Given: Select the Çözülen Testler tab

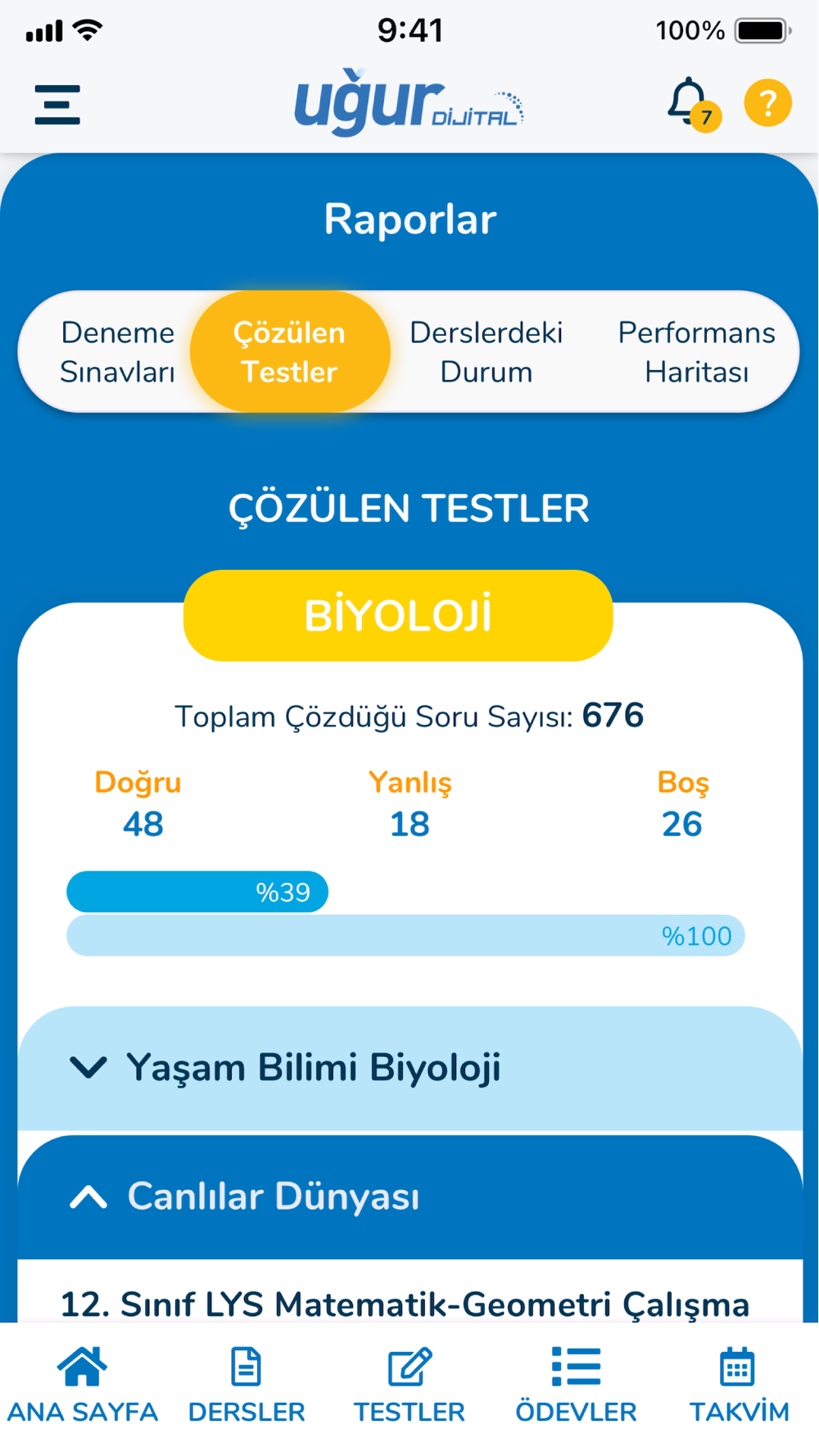Looking at the screenshot, I should [x=290, y=352].
